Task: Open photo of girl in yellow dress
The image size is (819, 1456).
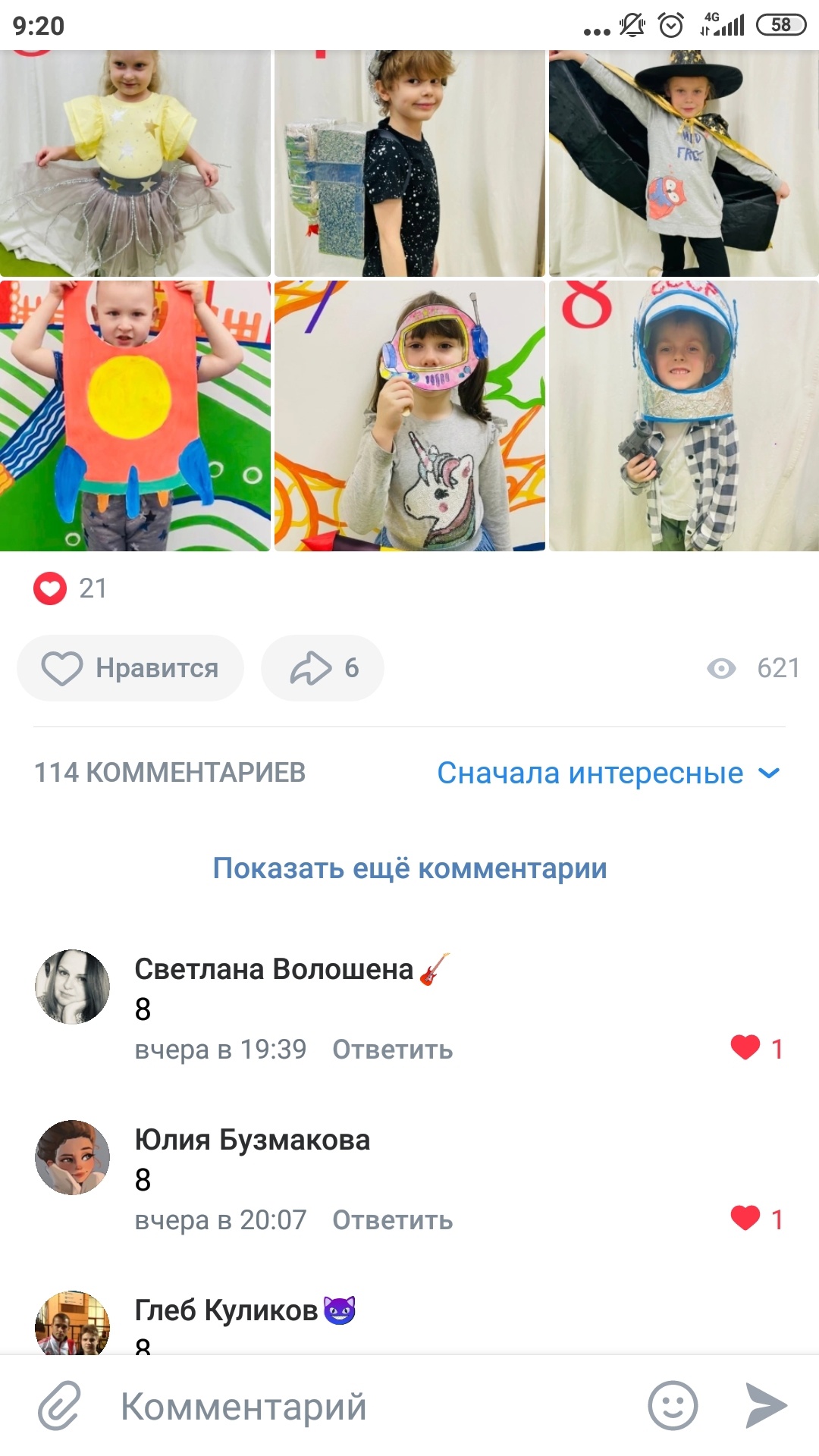Action: [x=135, y=163]
